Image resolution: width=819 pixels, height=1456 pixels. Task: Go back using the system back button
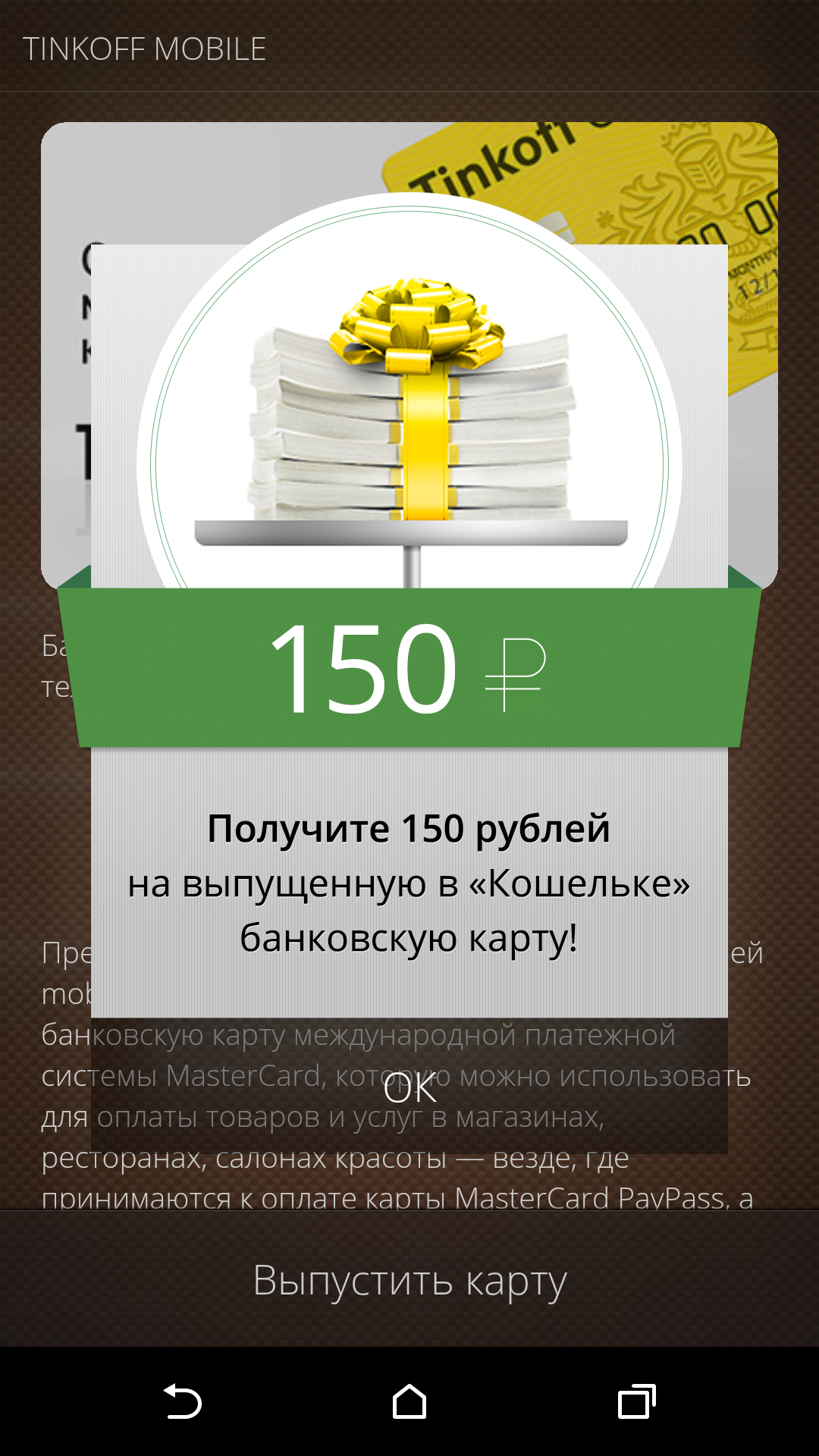(x=182, y=1401)
